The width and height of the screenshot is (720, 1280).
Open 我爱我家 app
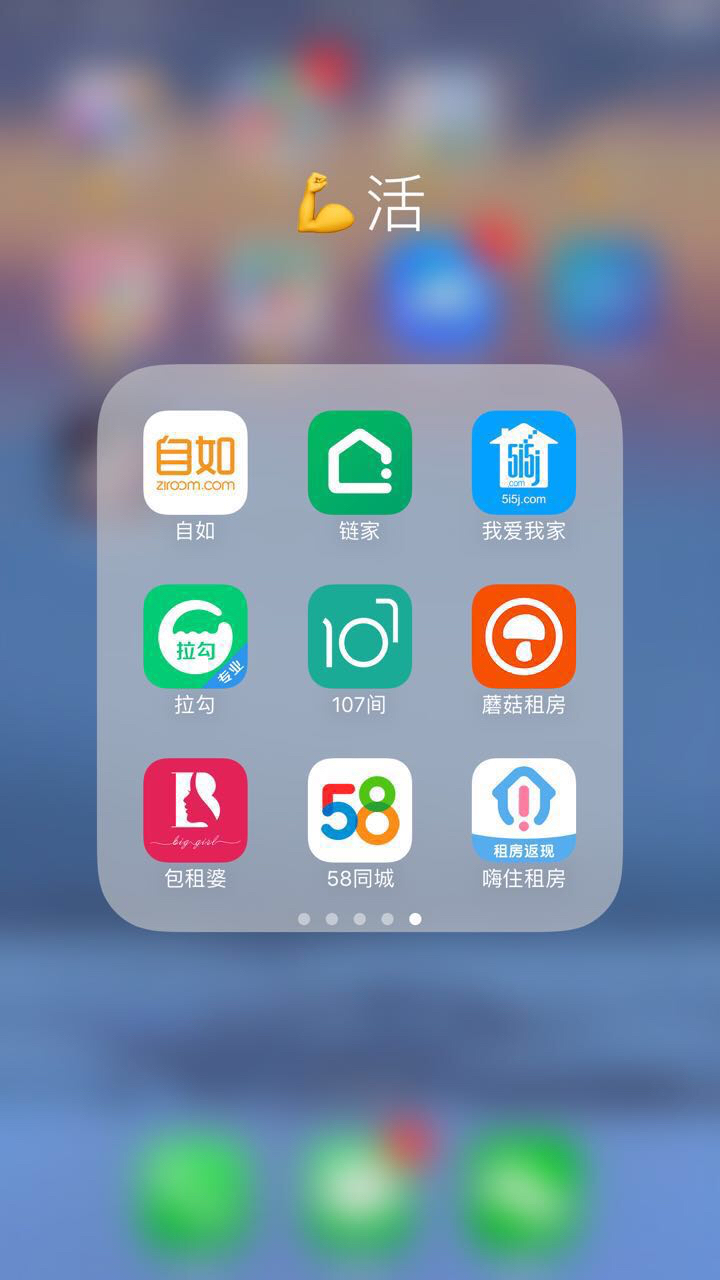tap(523, 462)
